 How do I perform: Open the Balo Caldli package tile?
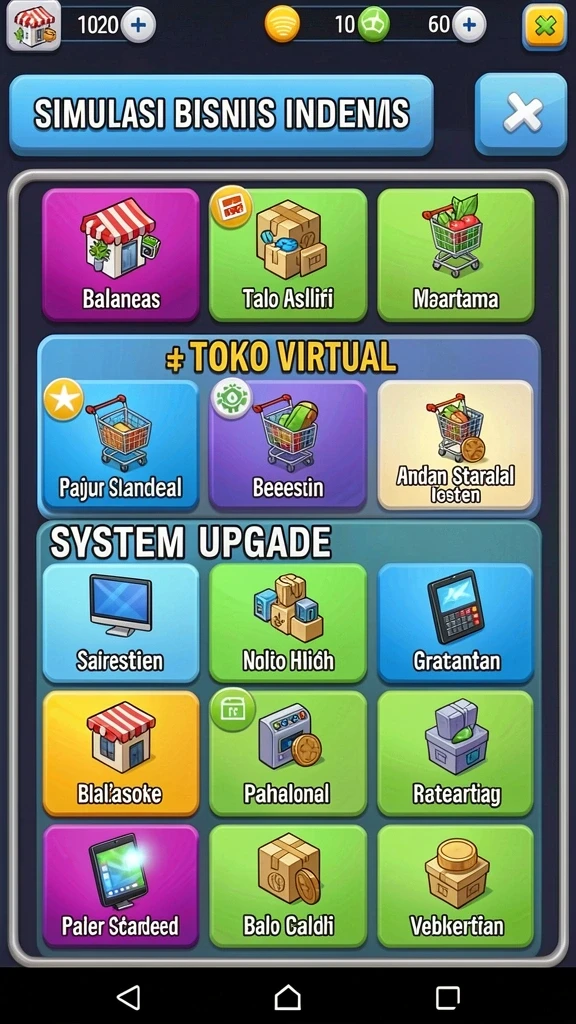pyautogui.click(x=288, y=886)
